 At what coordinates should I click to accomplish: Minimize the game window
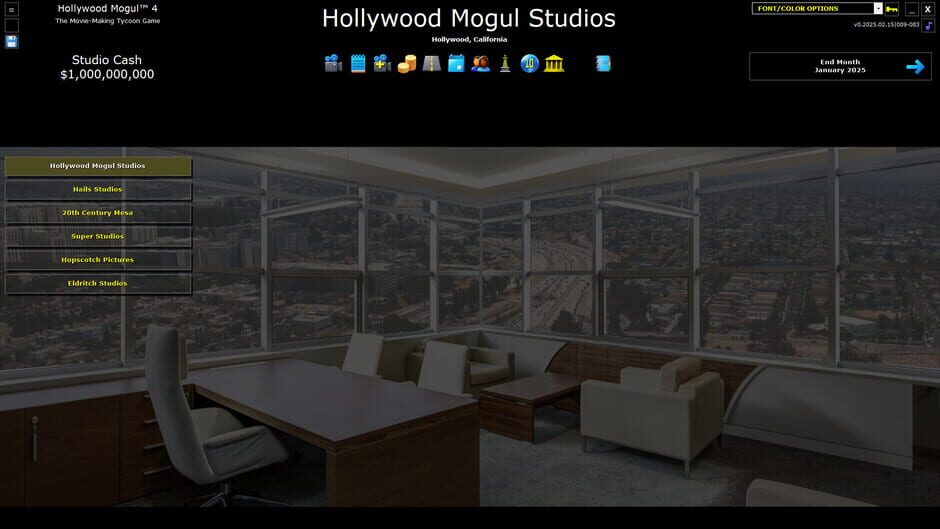click(912, 9)
